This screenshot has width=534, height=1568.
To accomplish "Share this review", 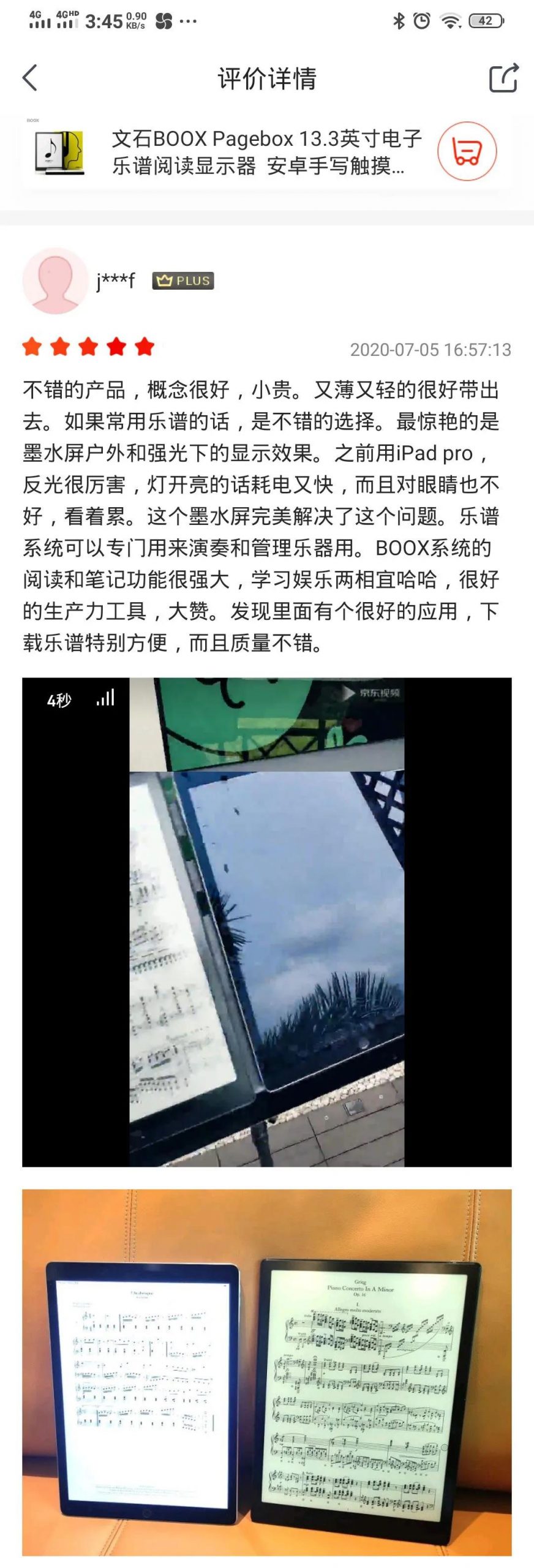I will click(x=503, y=78).
